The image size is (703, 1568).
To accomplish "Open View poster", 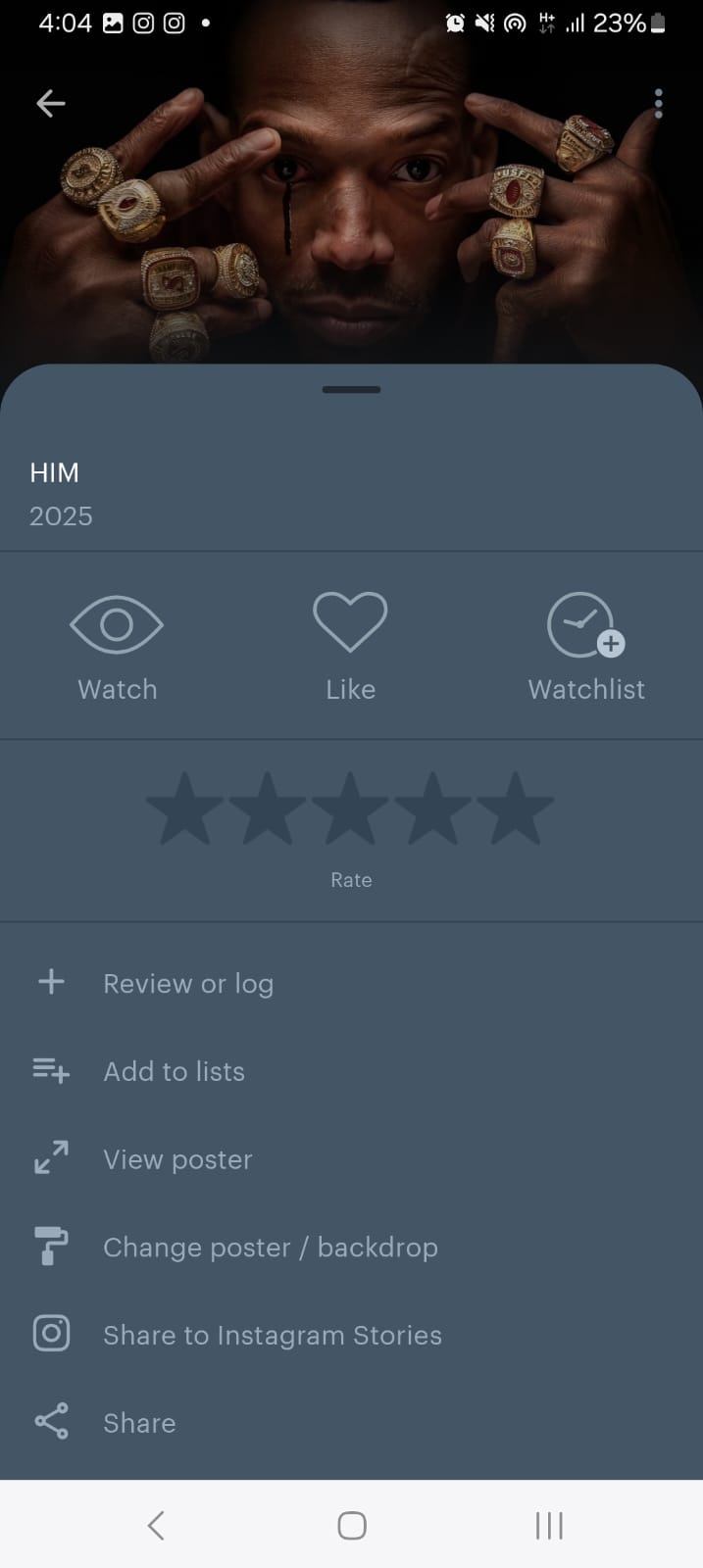I will [x=177, y=1159].
